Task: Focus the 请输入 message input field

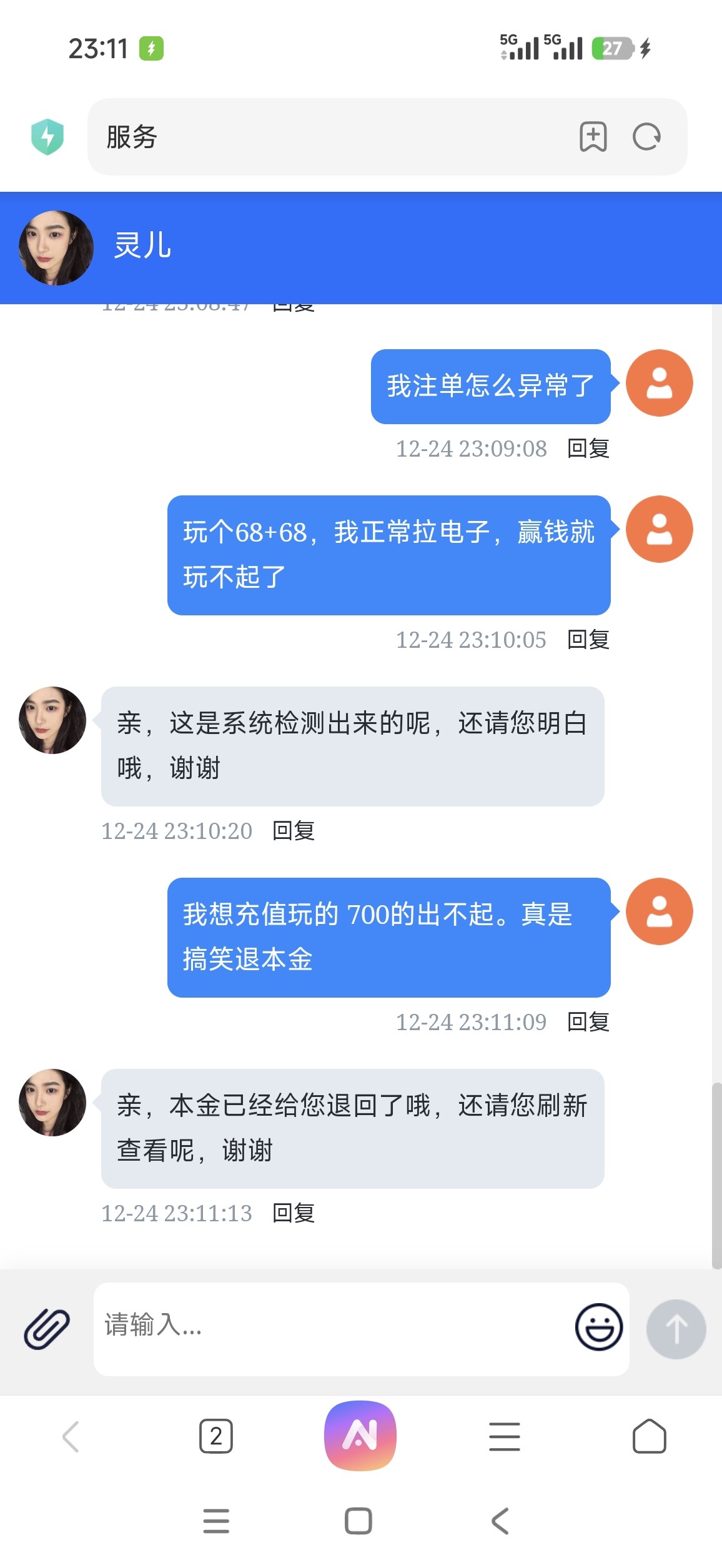Action: click(x=331, y=1327)
